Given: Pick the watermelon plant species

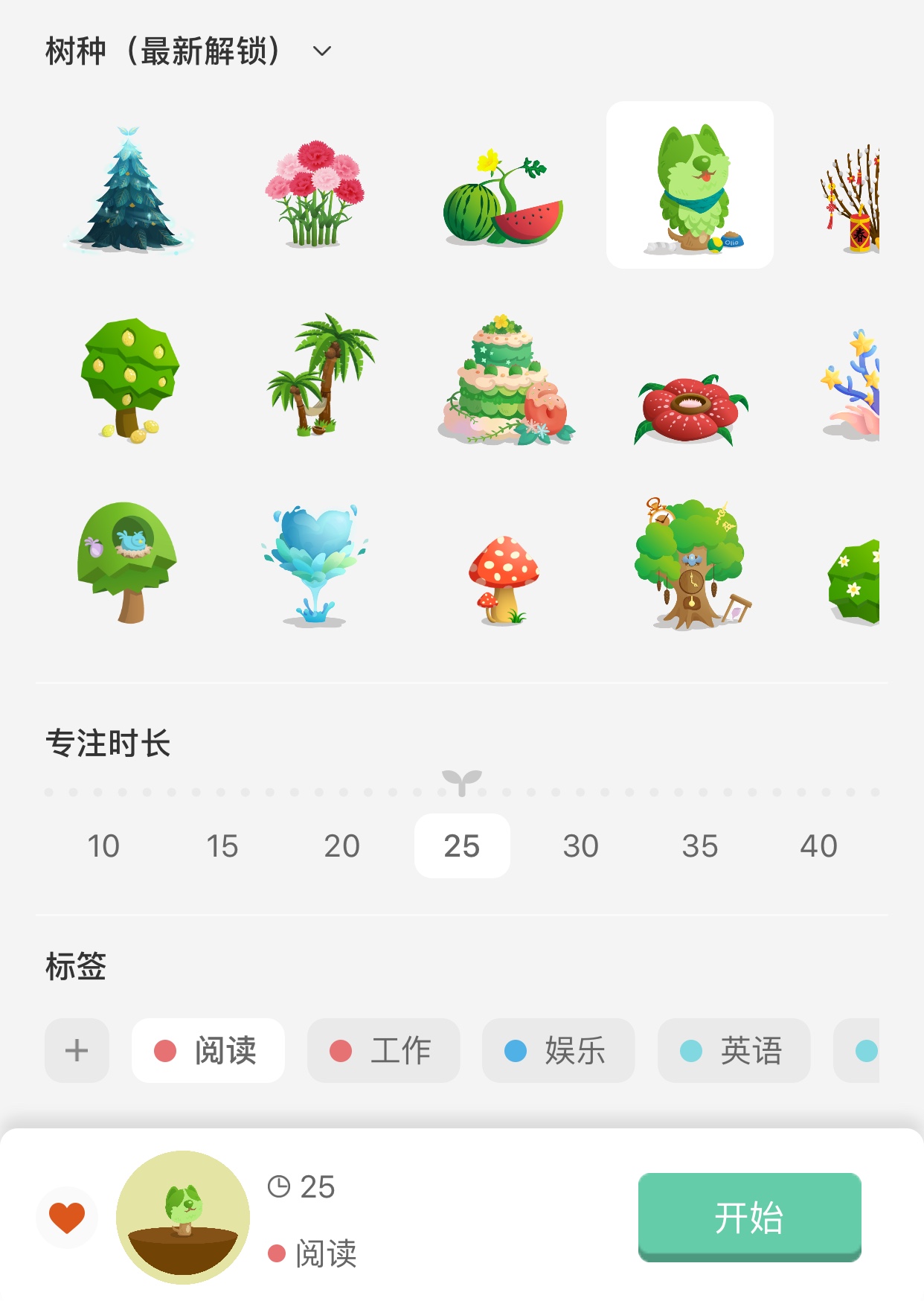Looking at the screenshot, I should pos(503,197).
